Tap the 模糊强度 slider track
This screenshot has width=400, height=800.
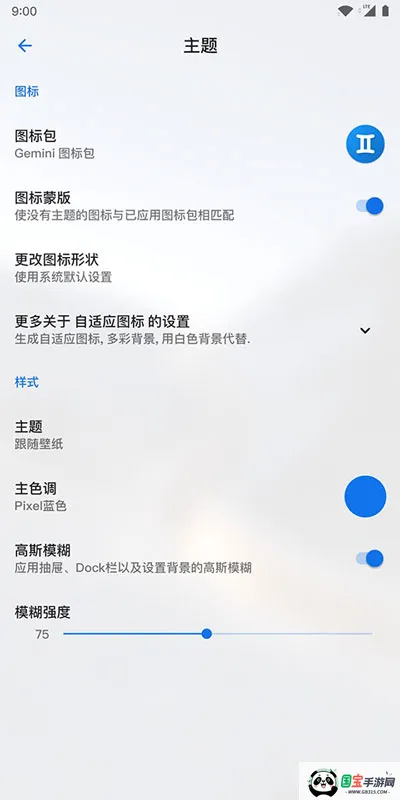(218, 634)
